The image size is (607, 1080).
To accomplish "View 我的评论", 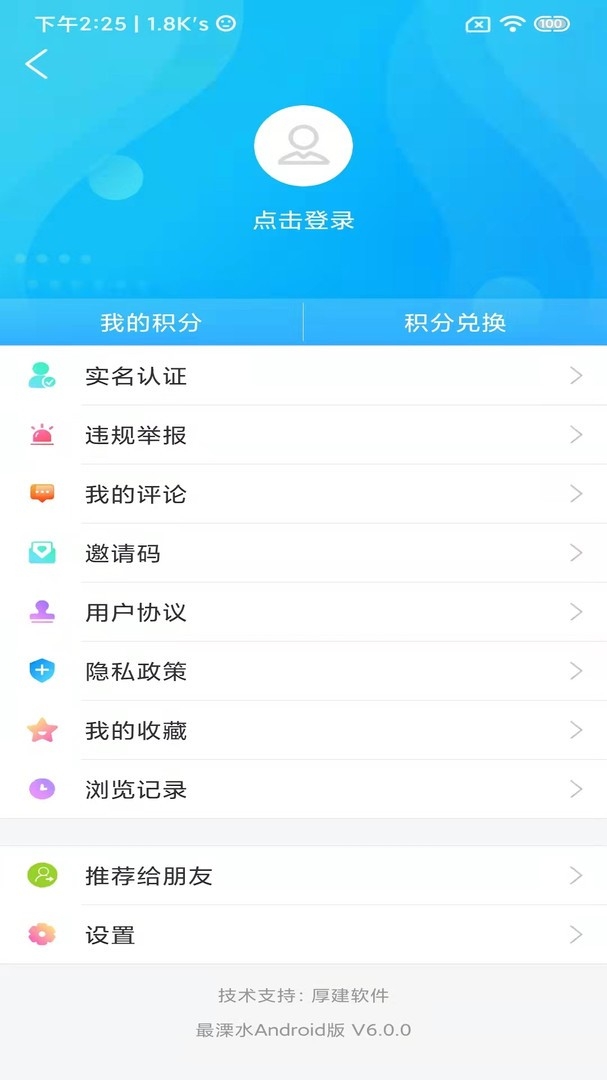I will tap(303, 494).
